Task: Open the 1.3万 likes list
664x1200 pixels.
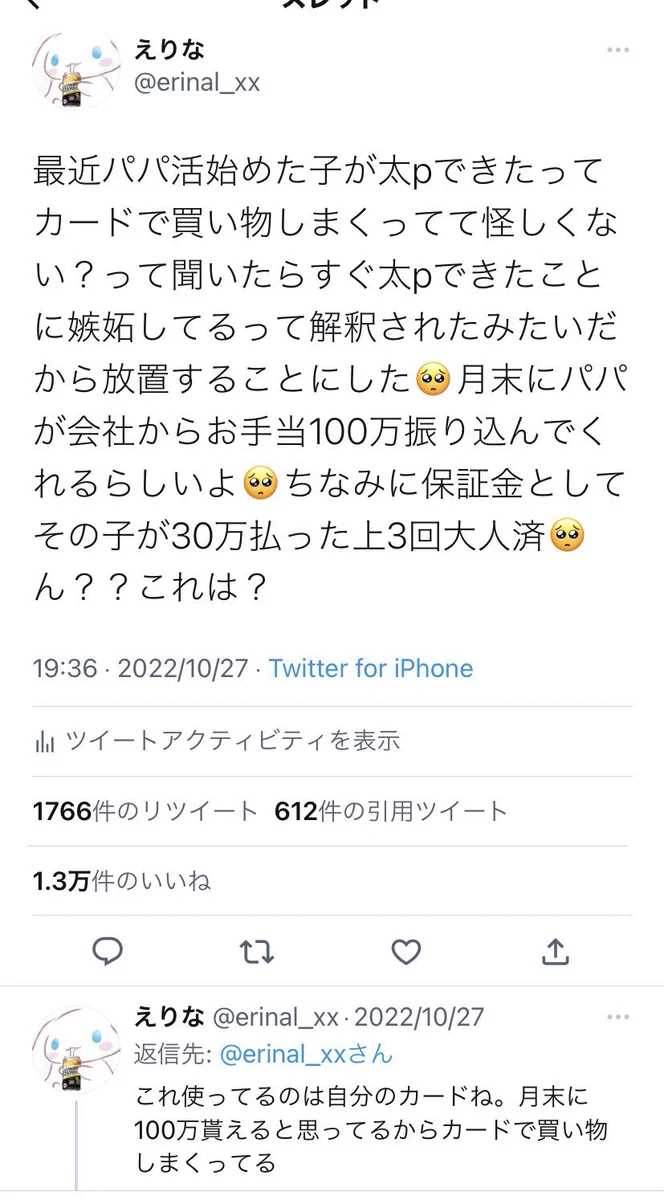Action: point(122,882)
